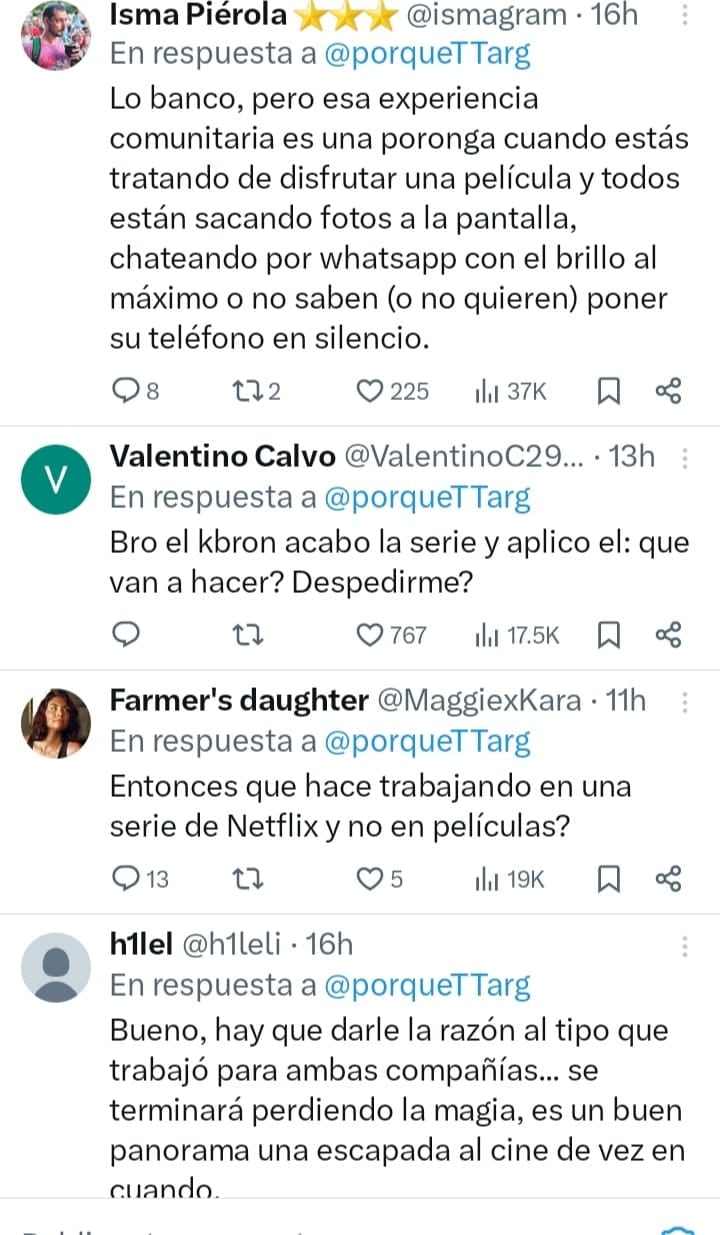Like Valentino Calvo's reply
The width and height of the screenshot is (720, 1235).
370,634
